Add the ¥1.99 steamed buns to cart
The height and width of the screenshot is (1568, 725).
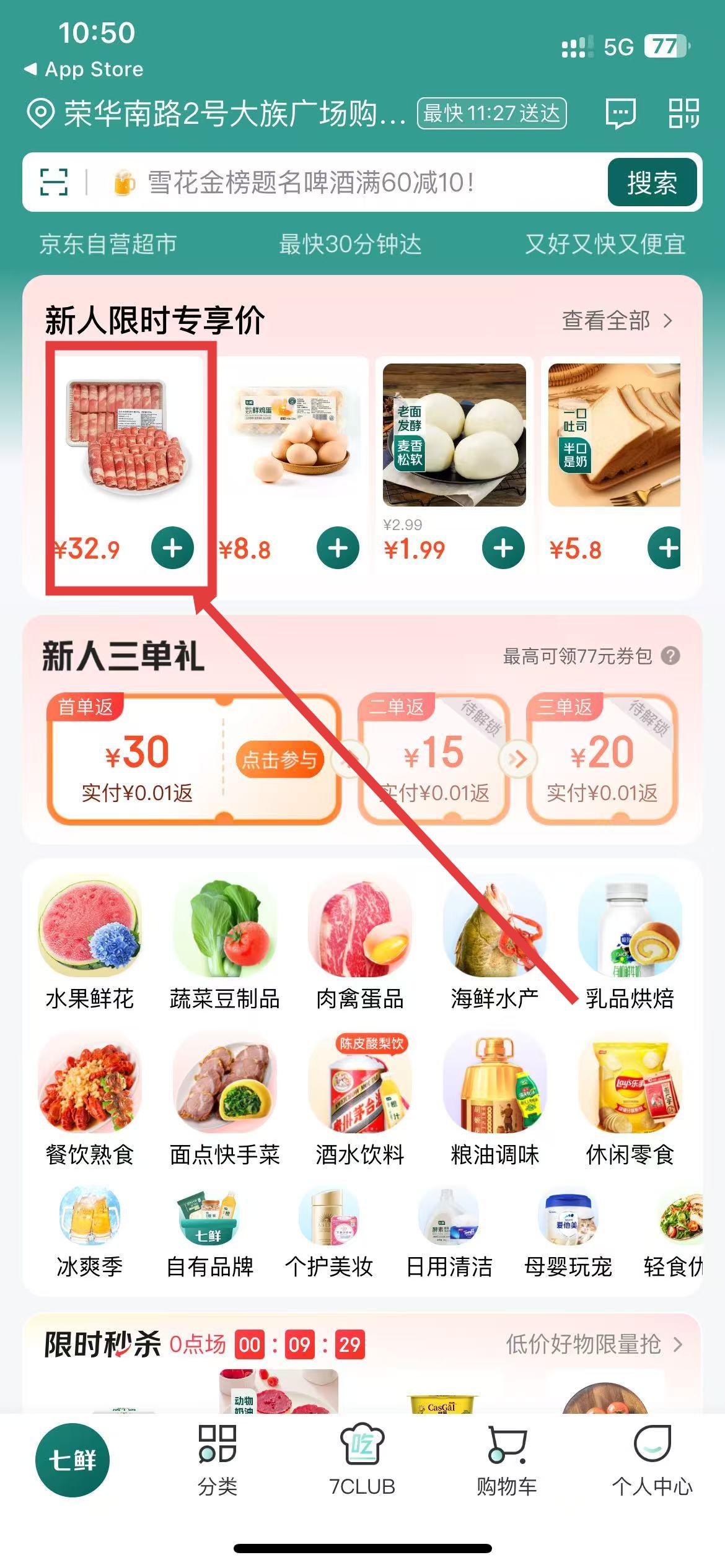(x=503, y=548)
